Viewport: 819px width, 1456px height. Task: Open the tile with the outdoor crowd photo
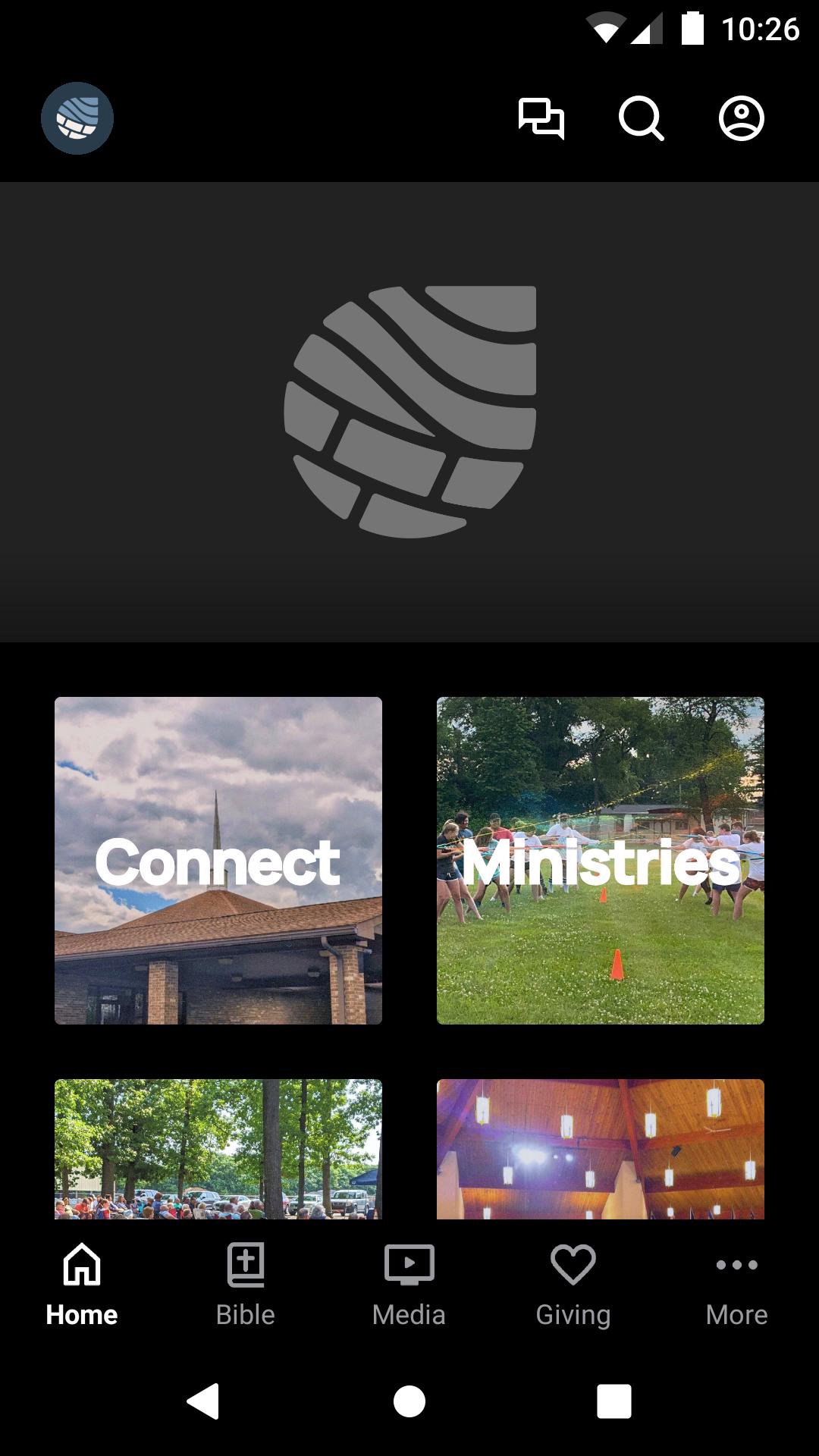(x=218, y=1149)
